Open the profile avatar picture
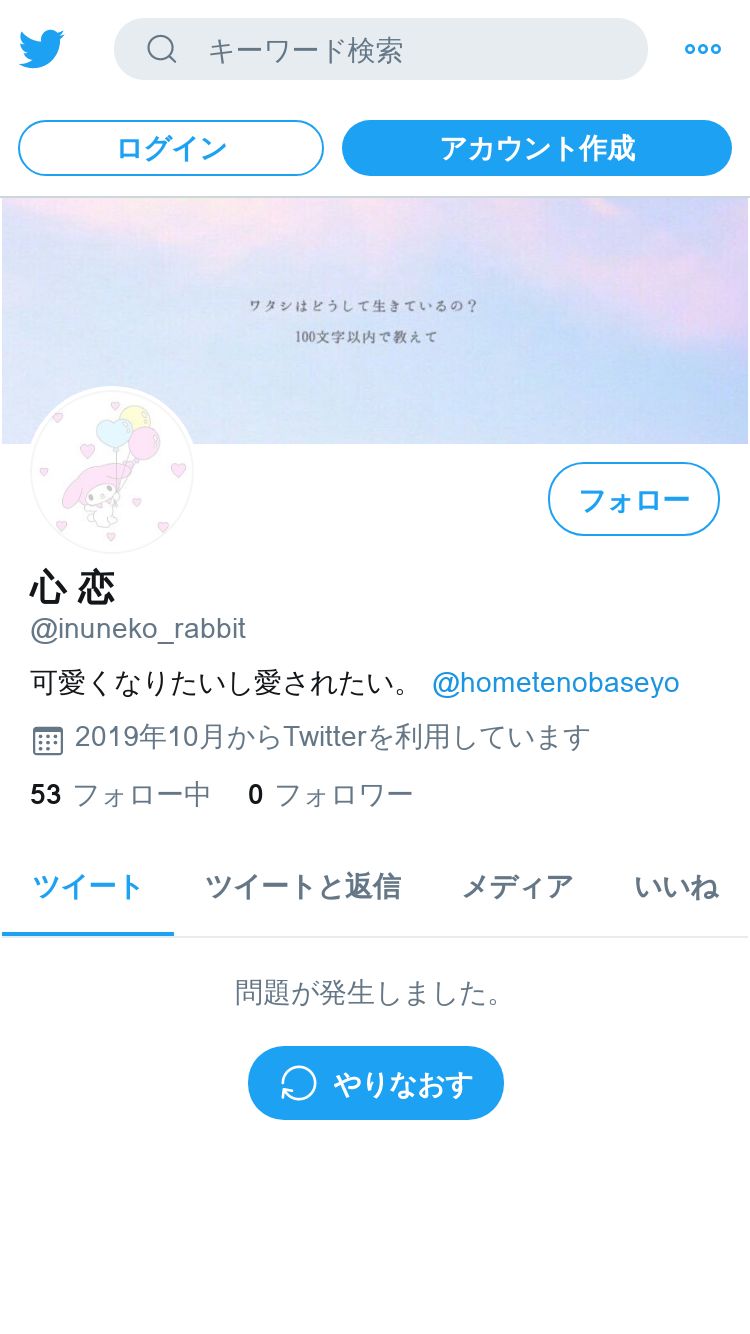Screen dimensions: 750x1334 click(111, 469)
